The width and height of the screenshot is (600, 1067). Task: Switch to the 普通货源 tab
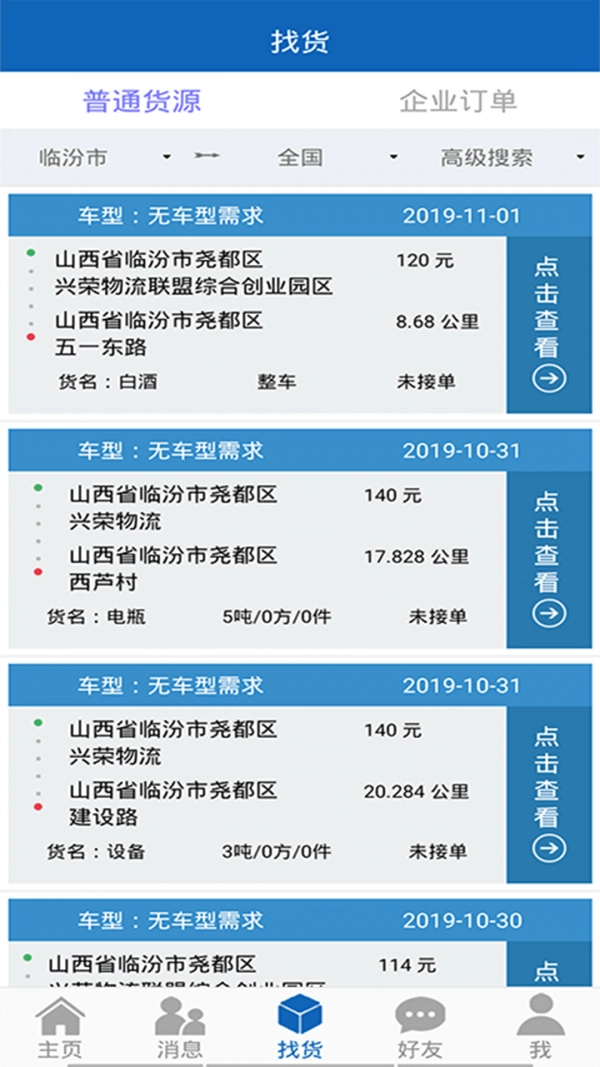pyautogui.click(x=142, y=101)
